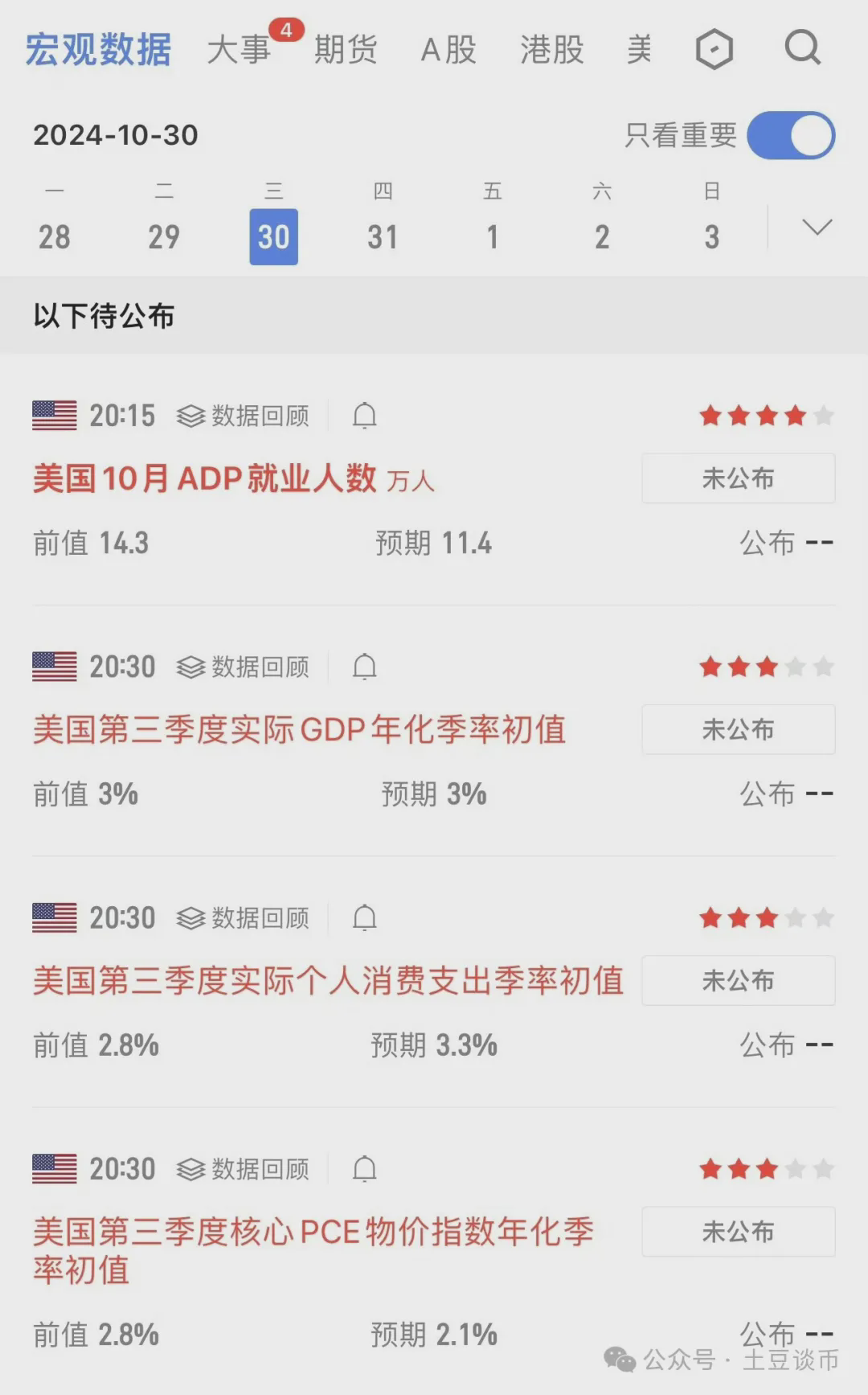Open 数据回顾 for 美国10月ADP就业人数

pos(244,416)
